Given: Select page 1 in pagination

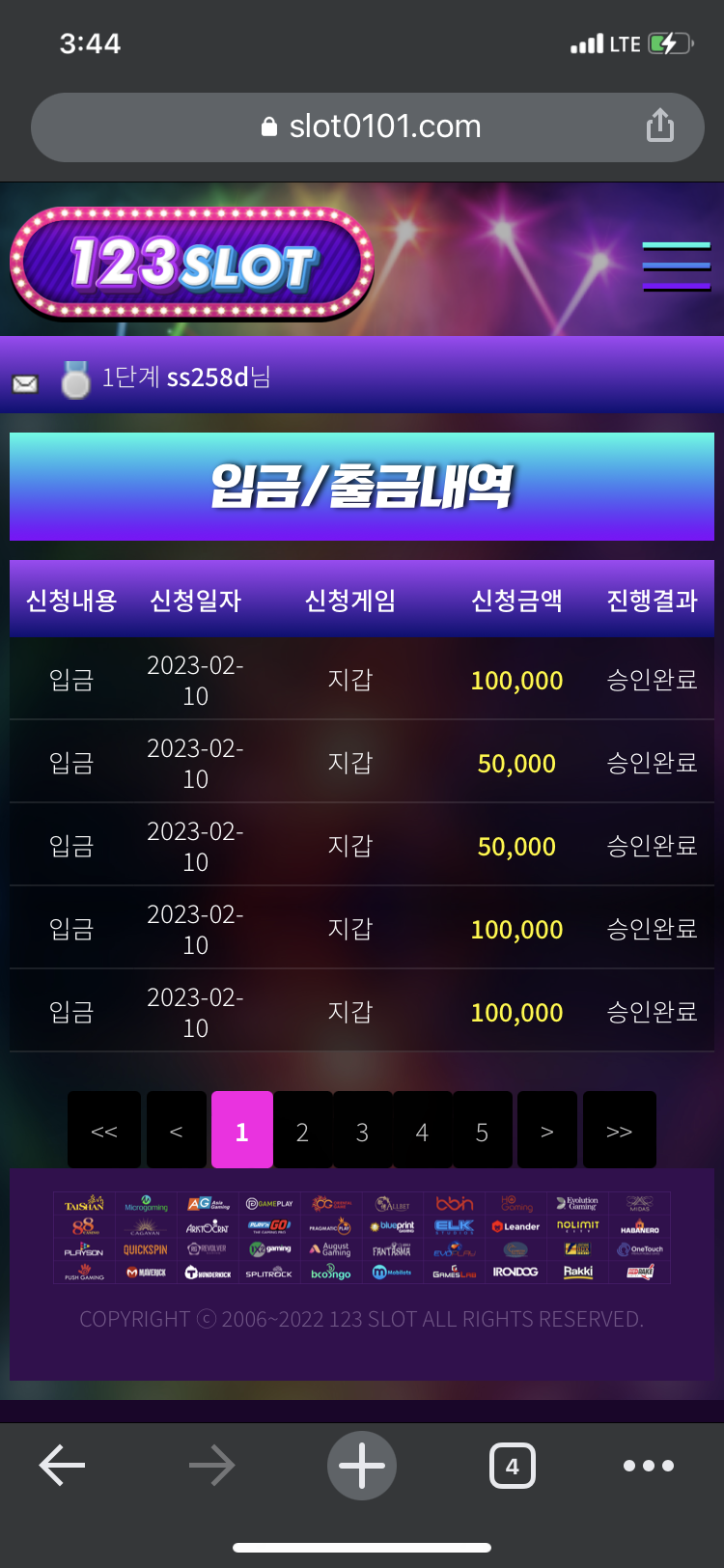Looking at the screenshot, I should (x=241, y=1132).
